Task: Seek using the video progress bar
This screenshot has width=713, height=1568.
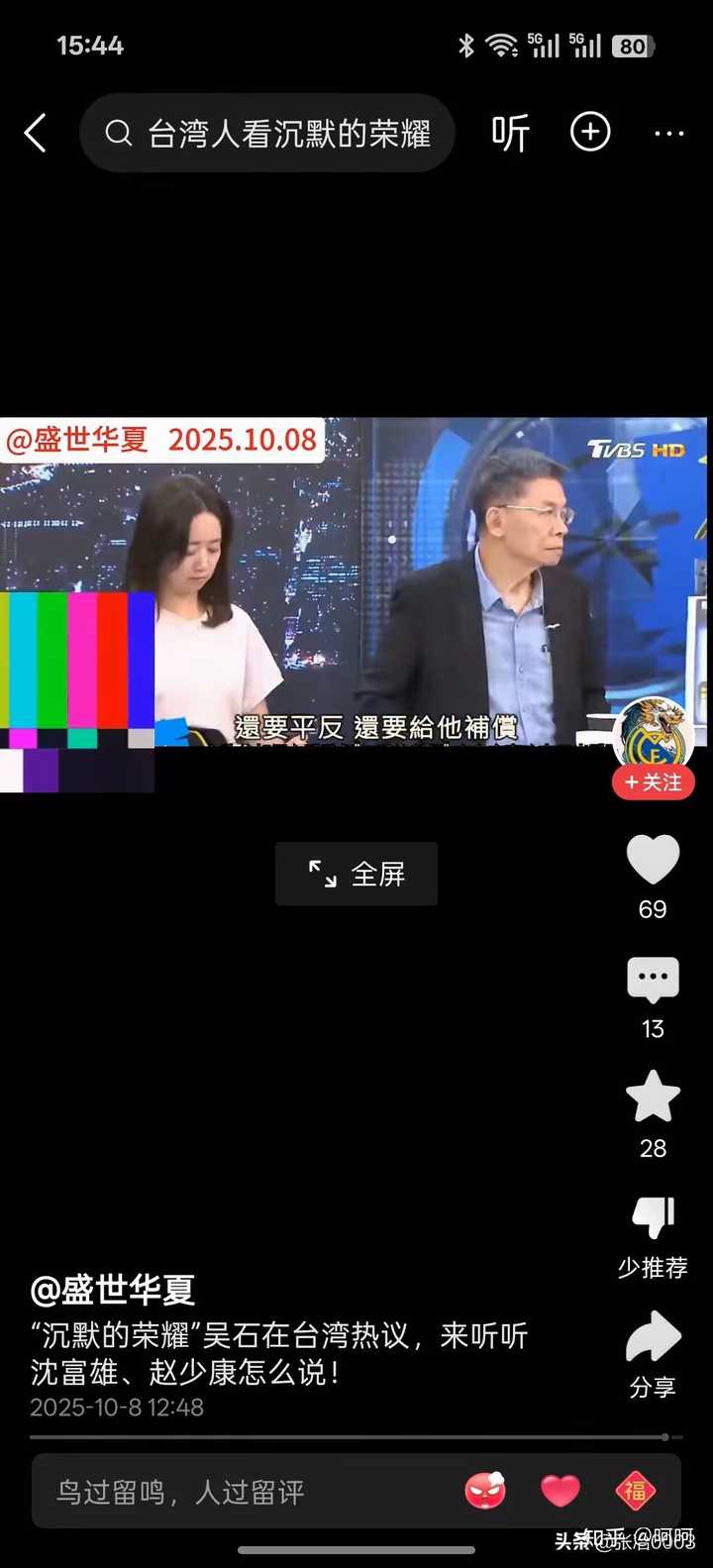Action: click(347, 1436)
